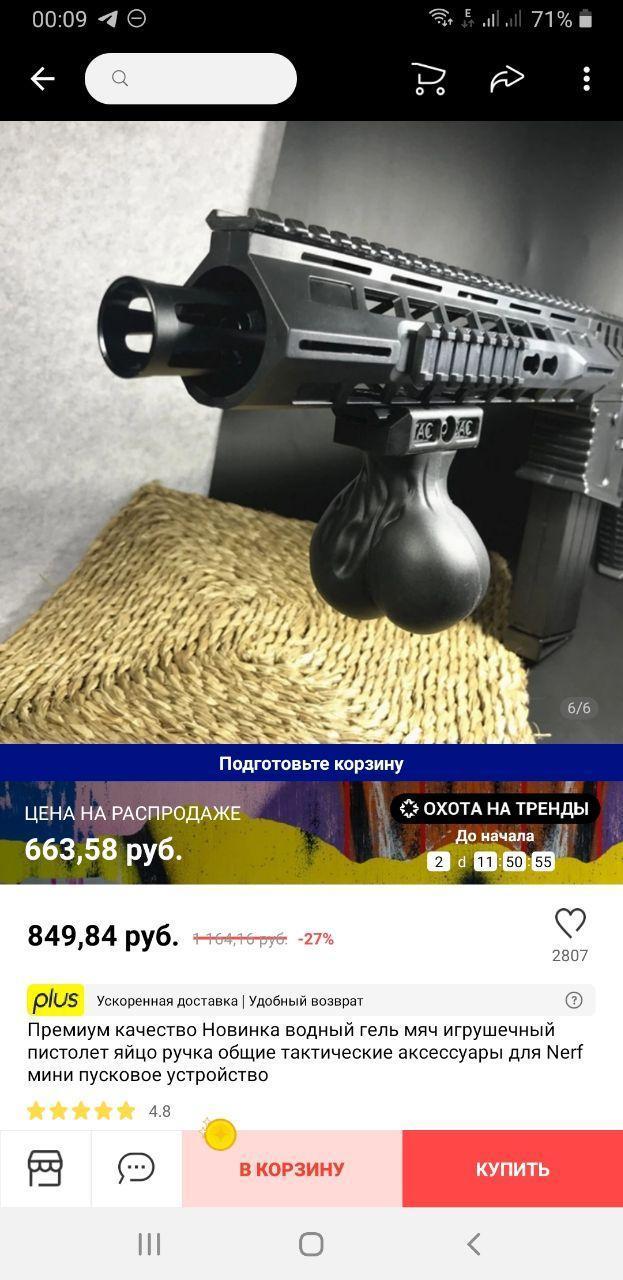
Task: Share this product
Action: [x=507, y=79]
